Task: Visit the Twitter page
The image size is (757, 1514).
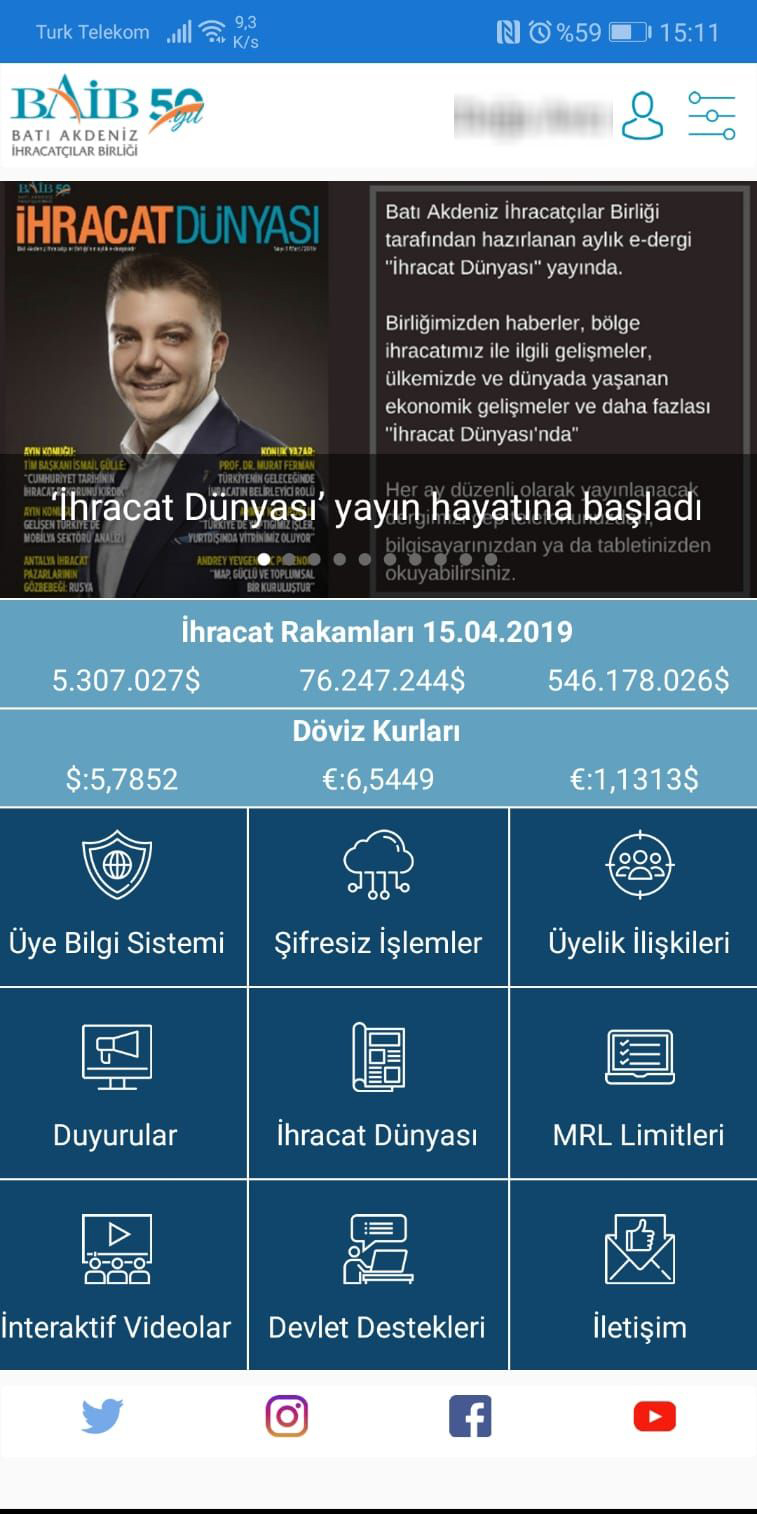Action: click(x=102, y=1416)
